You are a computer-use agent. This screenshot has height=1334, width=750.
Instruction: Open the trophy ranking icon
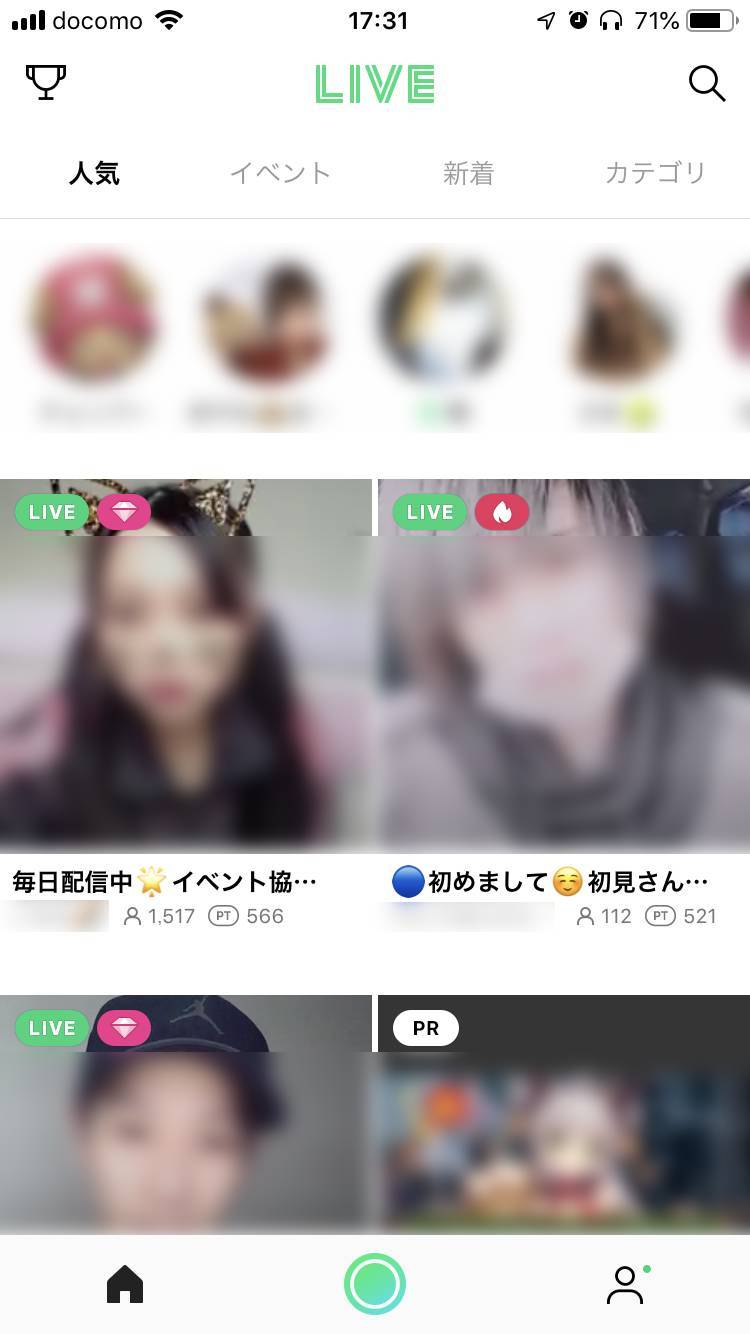[45, 82]
